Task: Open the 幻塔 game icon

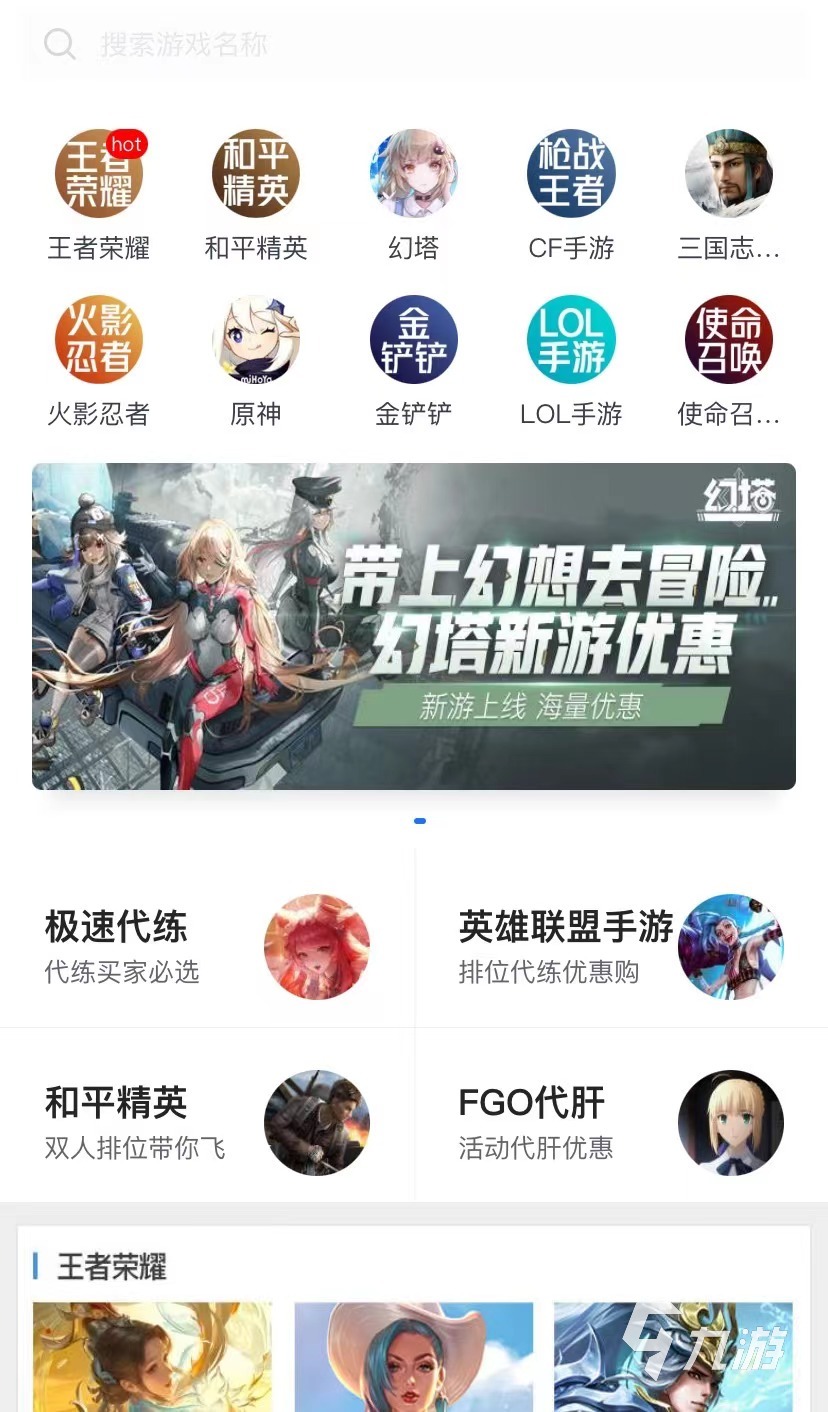Action: click(x=414, y=174)
